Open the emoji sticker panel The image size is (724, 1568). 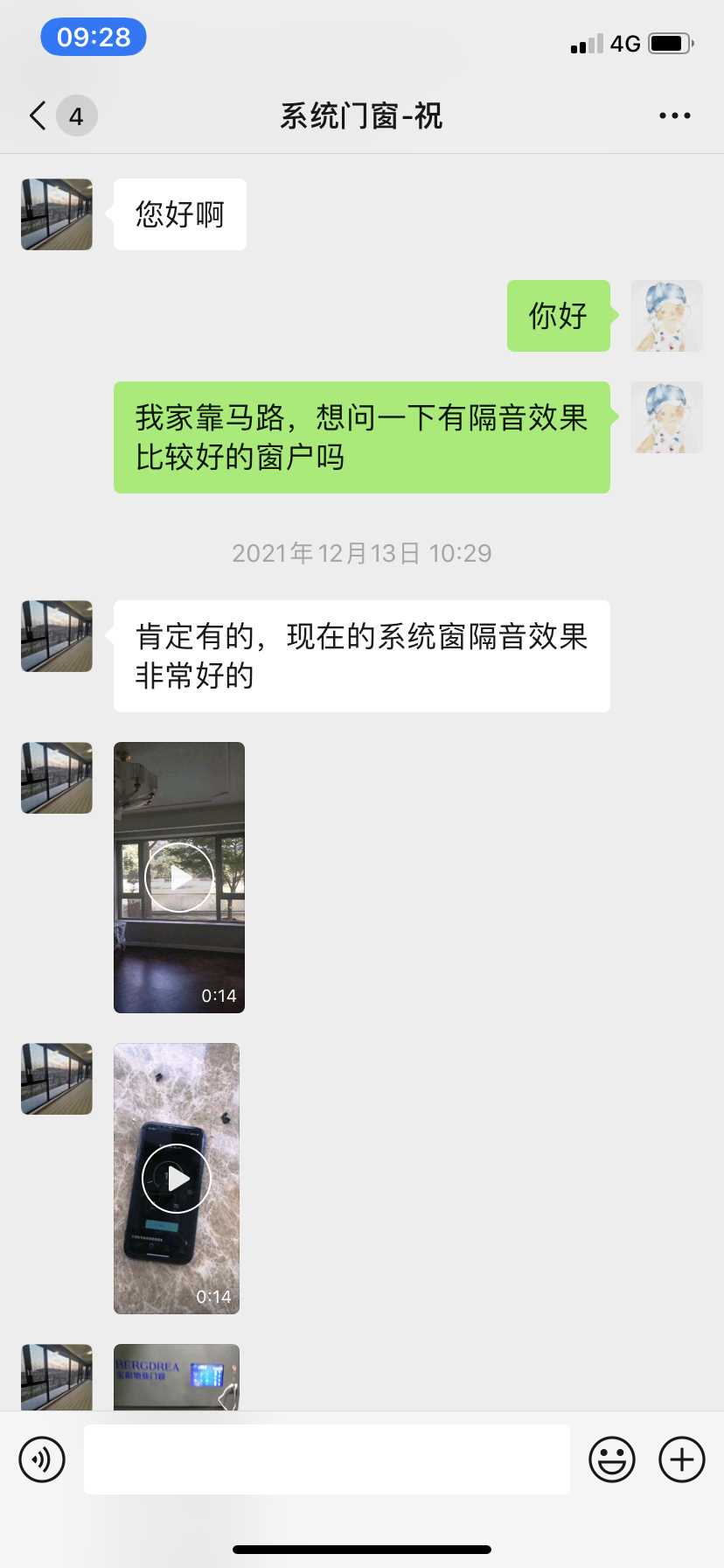pos(611,1459)
